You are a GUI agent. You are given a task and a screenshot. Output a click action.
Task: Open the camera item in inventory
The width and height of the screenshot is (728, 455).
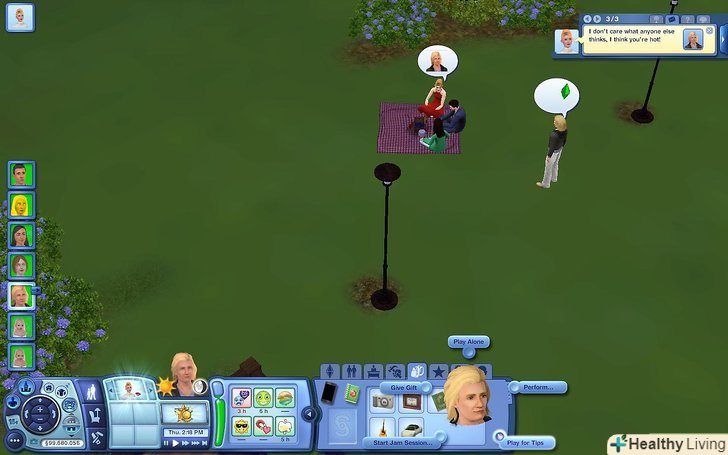pos(382,402)
